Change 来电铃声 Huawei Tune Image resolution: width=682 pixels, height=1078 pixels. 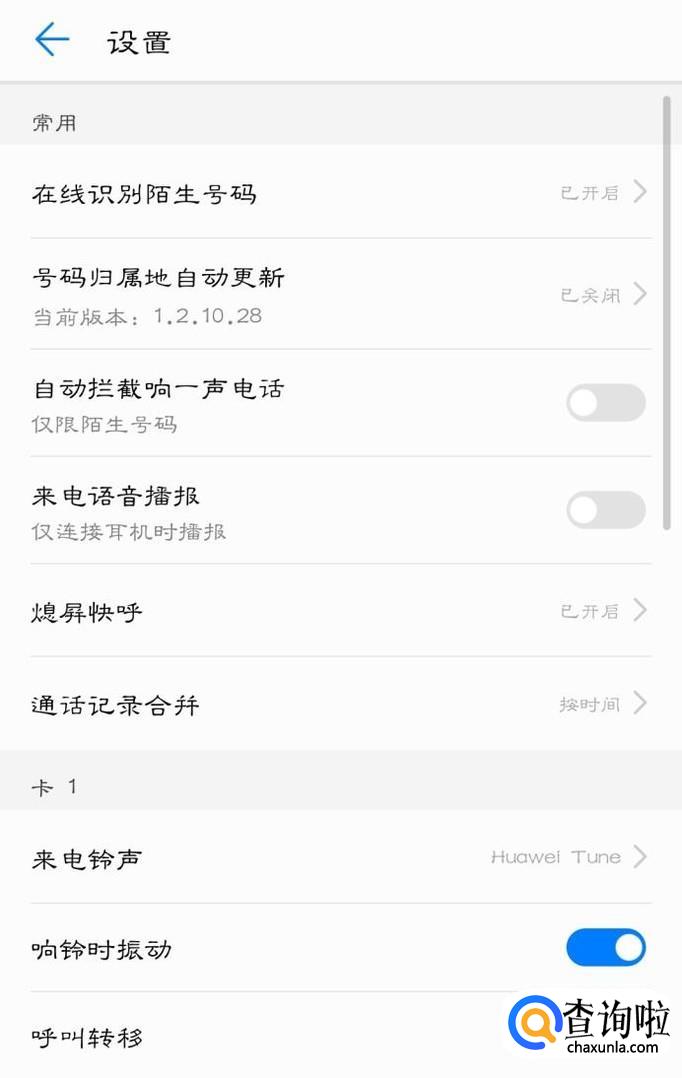(x=340, y=857)
